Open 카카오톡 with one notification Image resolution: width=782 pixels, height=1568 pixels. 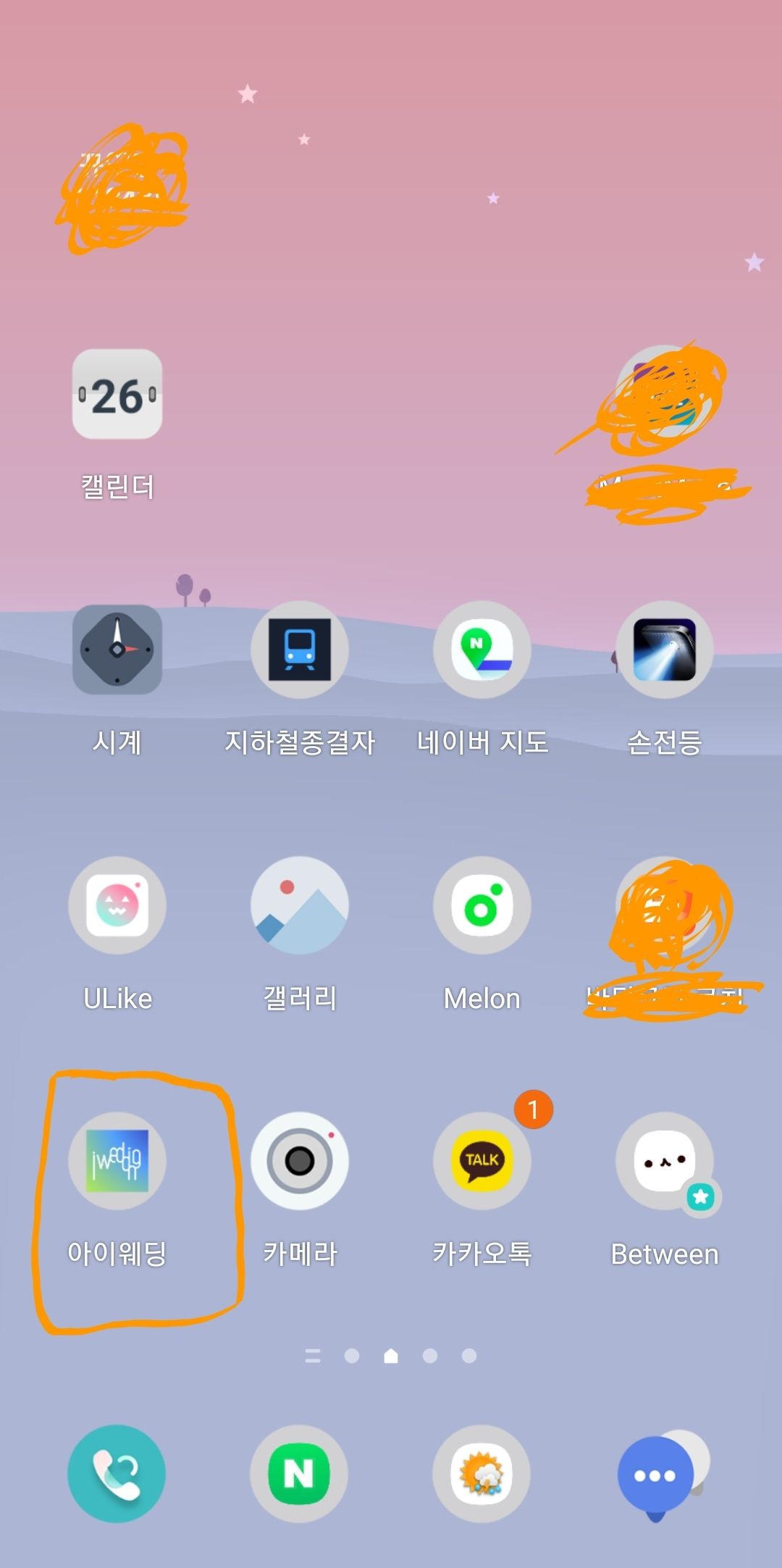[482, 1161]
